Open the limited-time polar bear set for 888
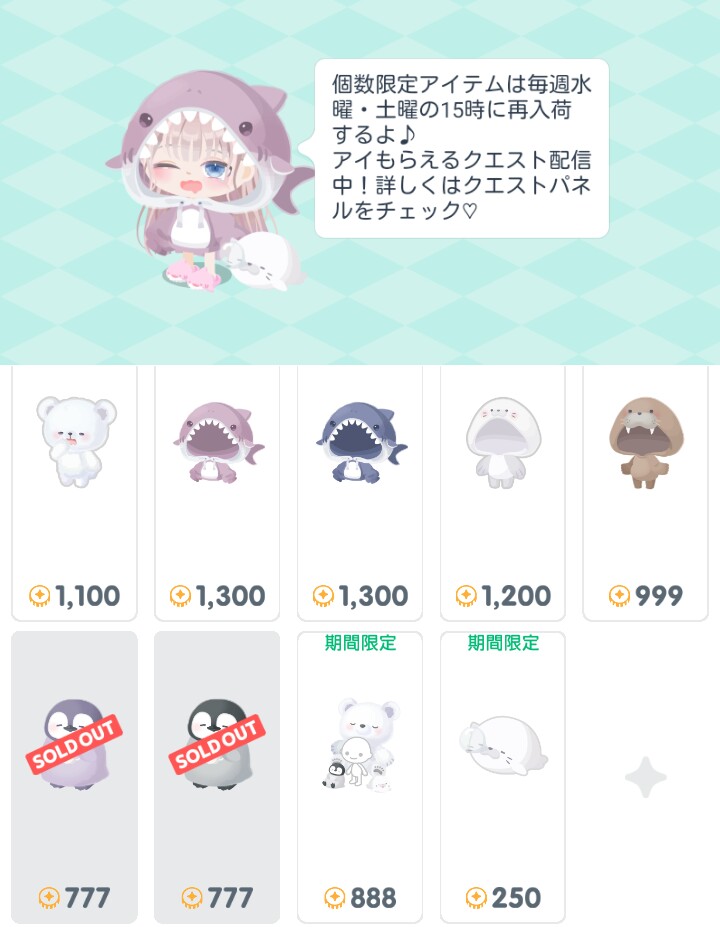The height and width of the screenshot is (927, 720). click(360, 775)
